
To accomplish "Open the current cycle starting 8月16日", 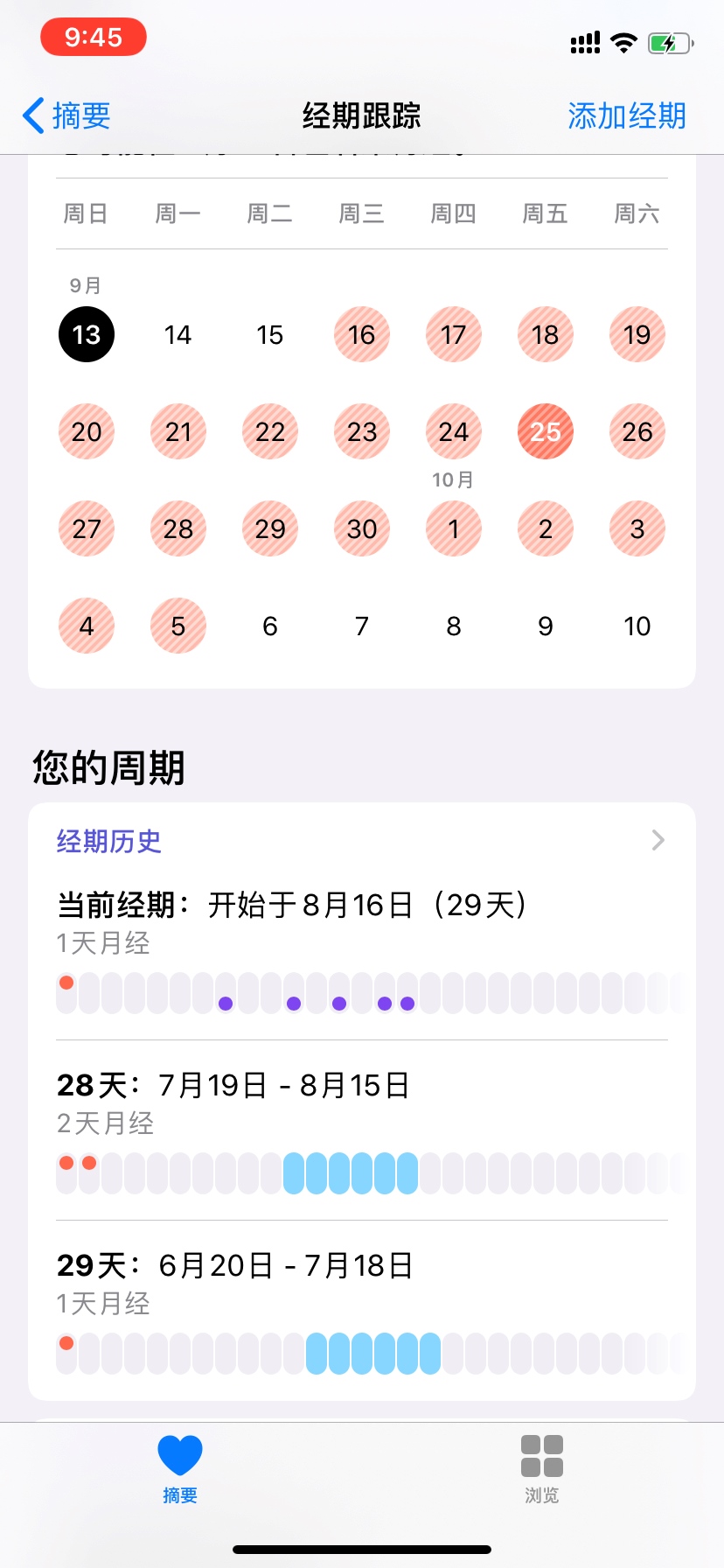I will [x=362, y=951].
